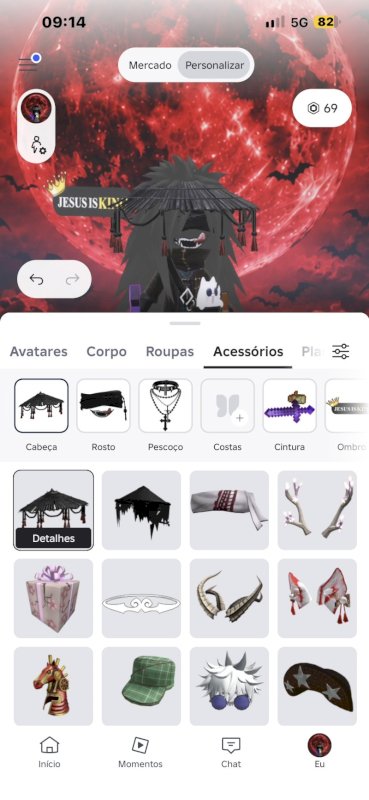The height and width of the screenshot is (800, 369).
Task: Switch to the Roupas tab
Action: (170, 352)
